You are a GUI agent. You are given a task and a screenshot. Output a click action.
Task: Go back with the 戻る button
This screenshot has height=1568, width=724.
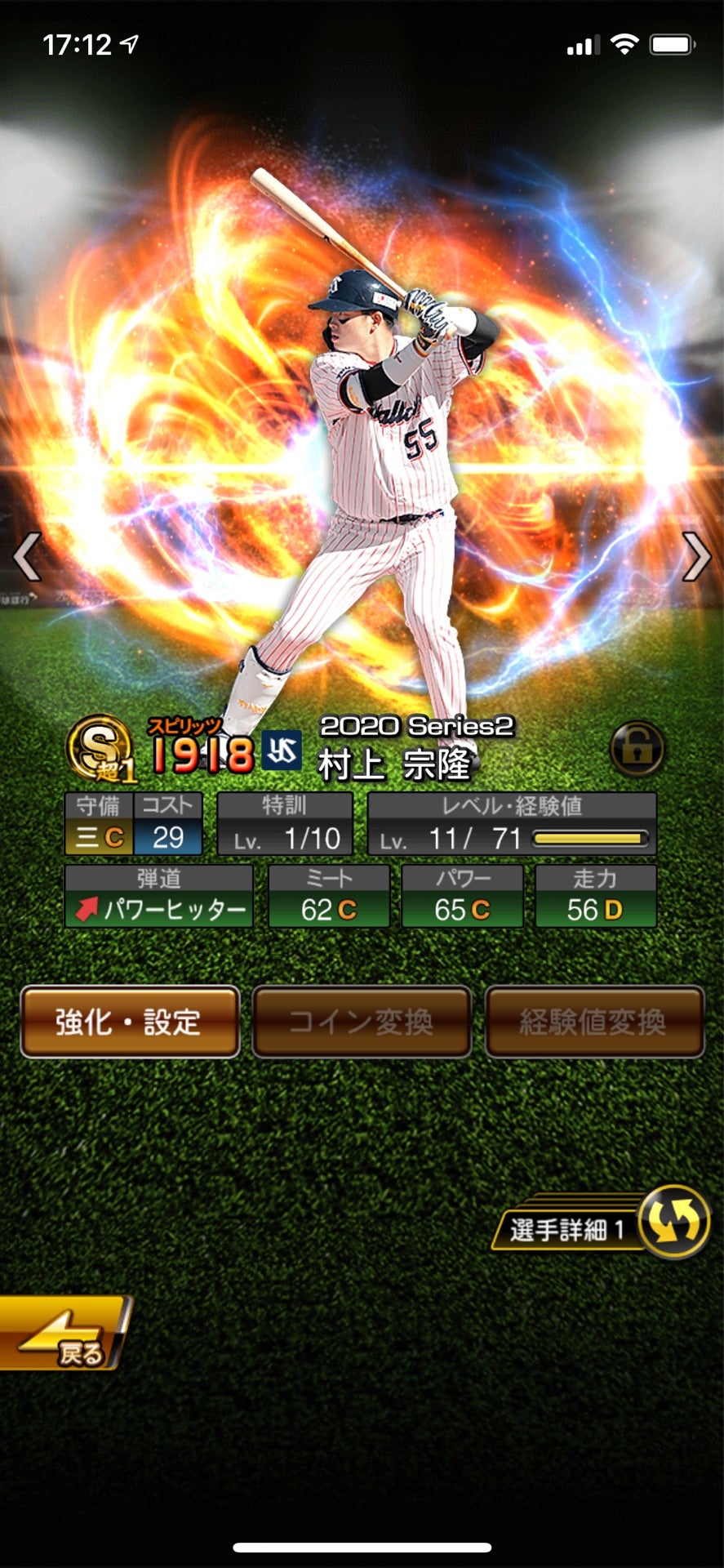coord(64,1332)
